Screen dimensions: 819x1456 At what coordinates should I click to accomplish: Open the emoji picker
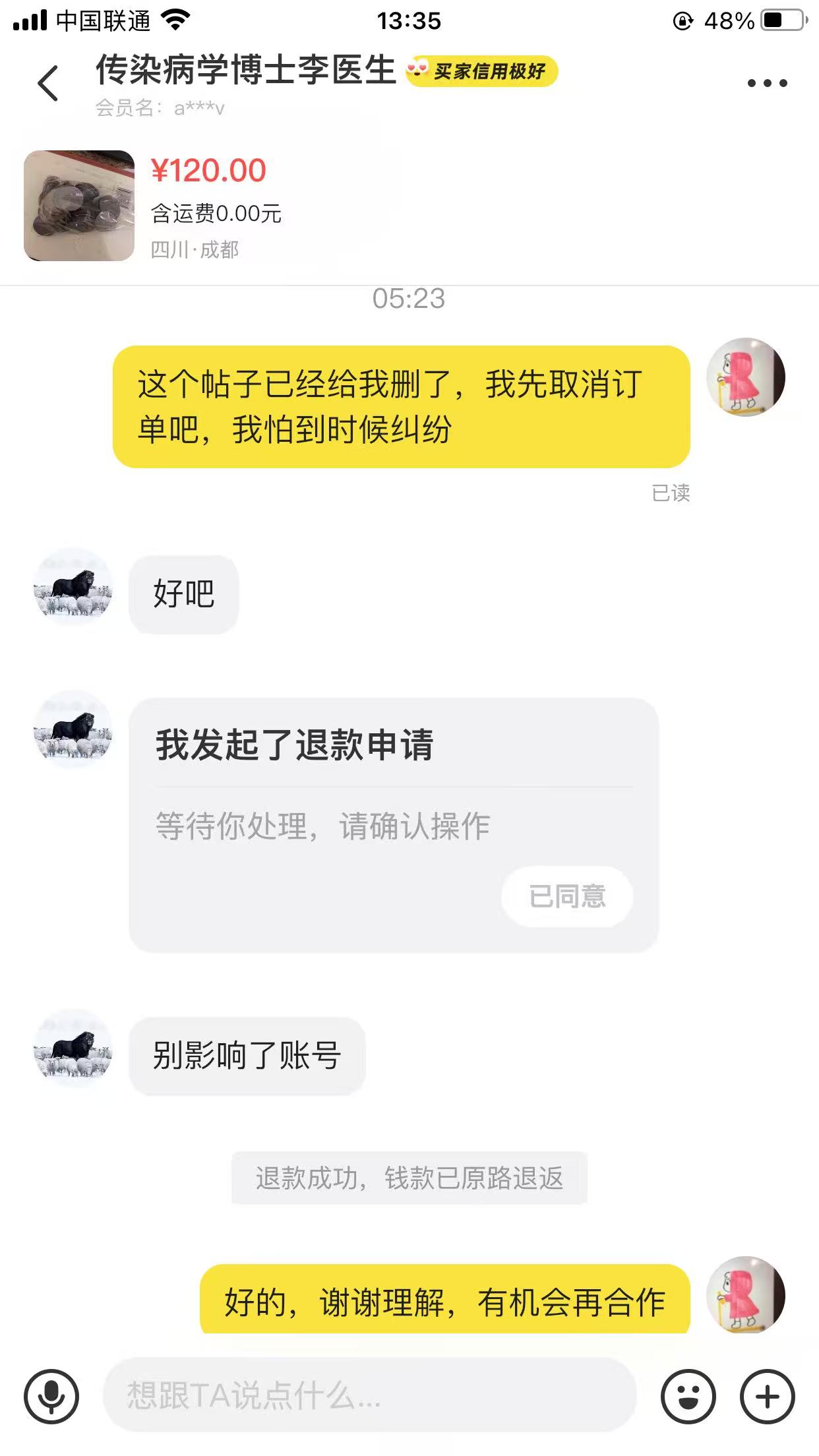688,1397
